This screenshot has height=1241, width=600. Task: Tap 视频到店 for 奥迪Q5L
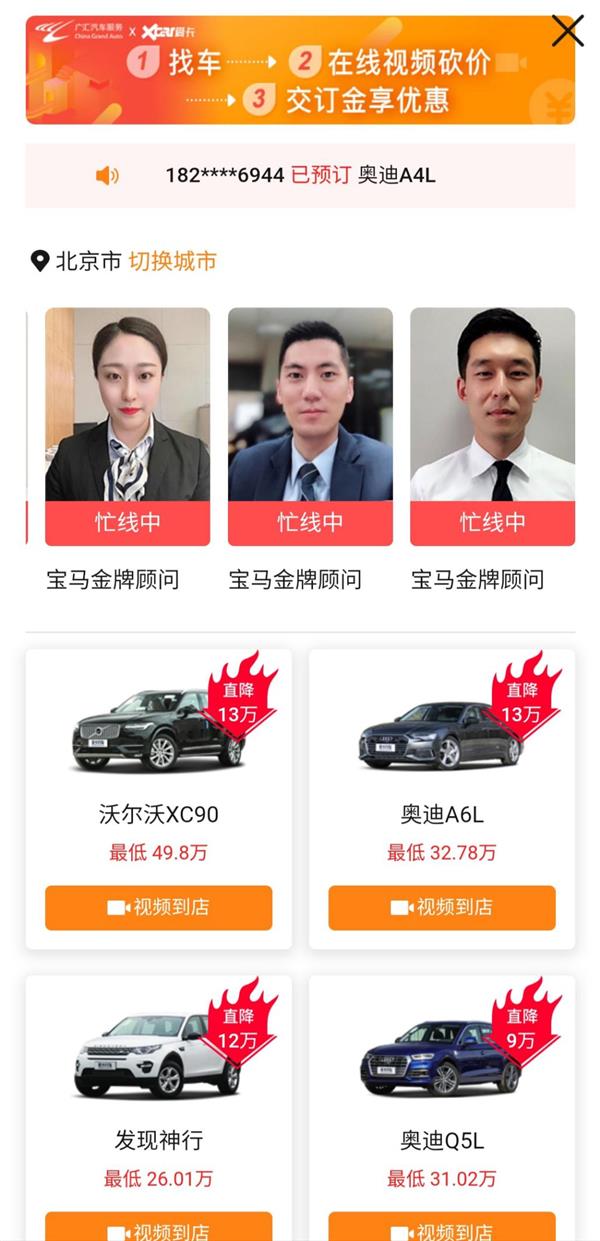pyautogui.click(x=441, y=1228)
